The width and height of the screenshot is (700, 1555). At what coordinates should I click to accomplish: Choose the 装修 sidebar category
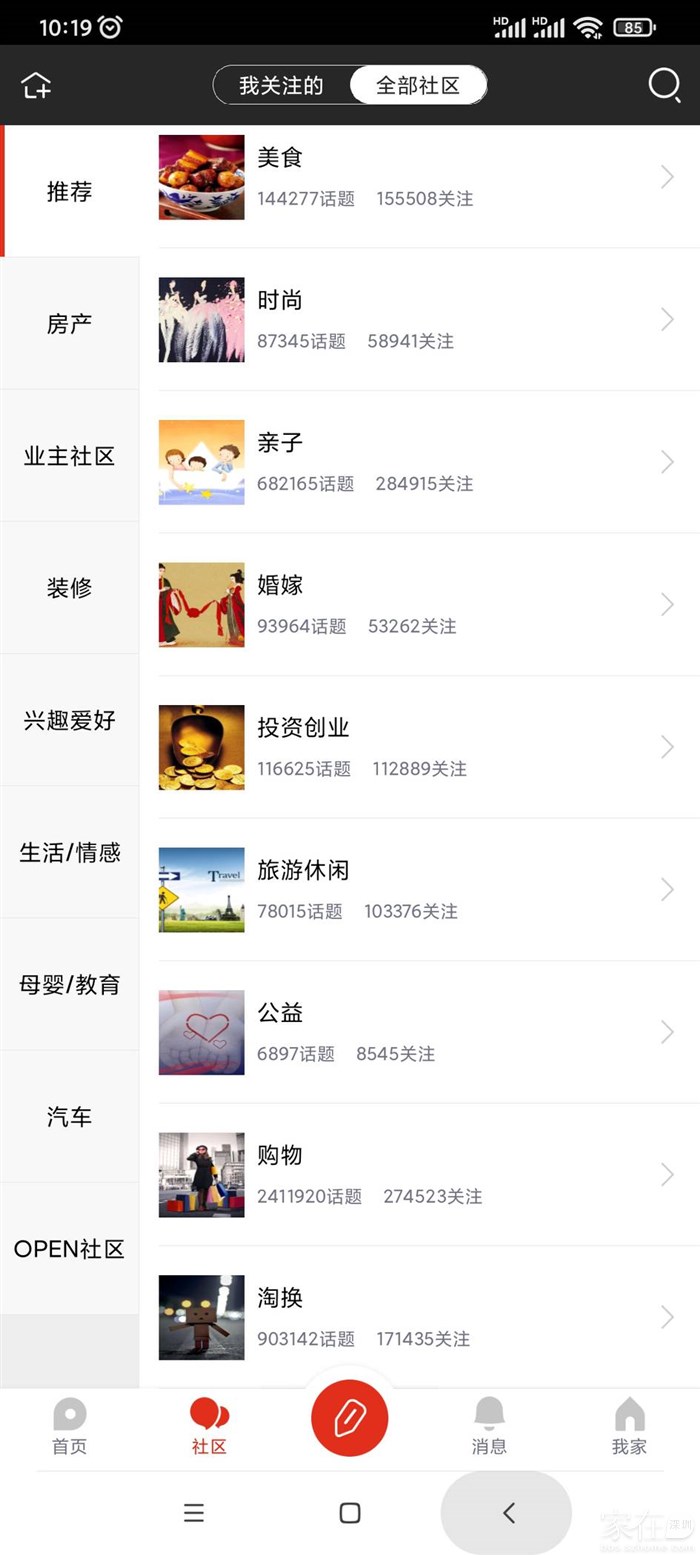pyautogui.click(x=69, y=588)
